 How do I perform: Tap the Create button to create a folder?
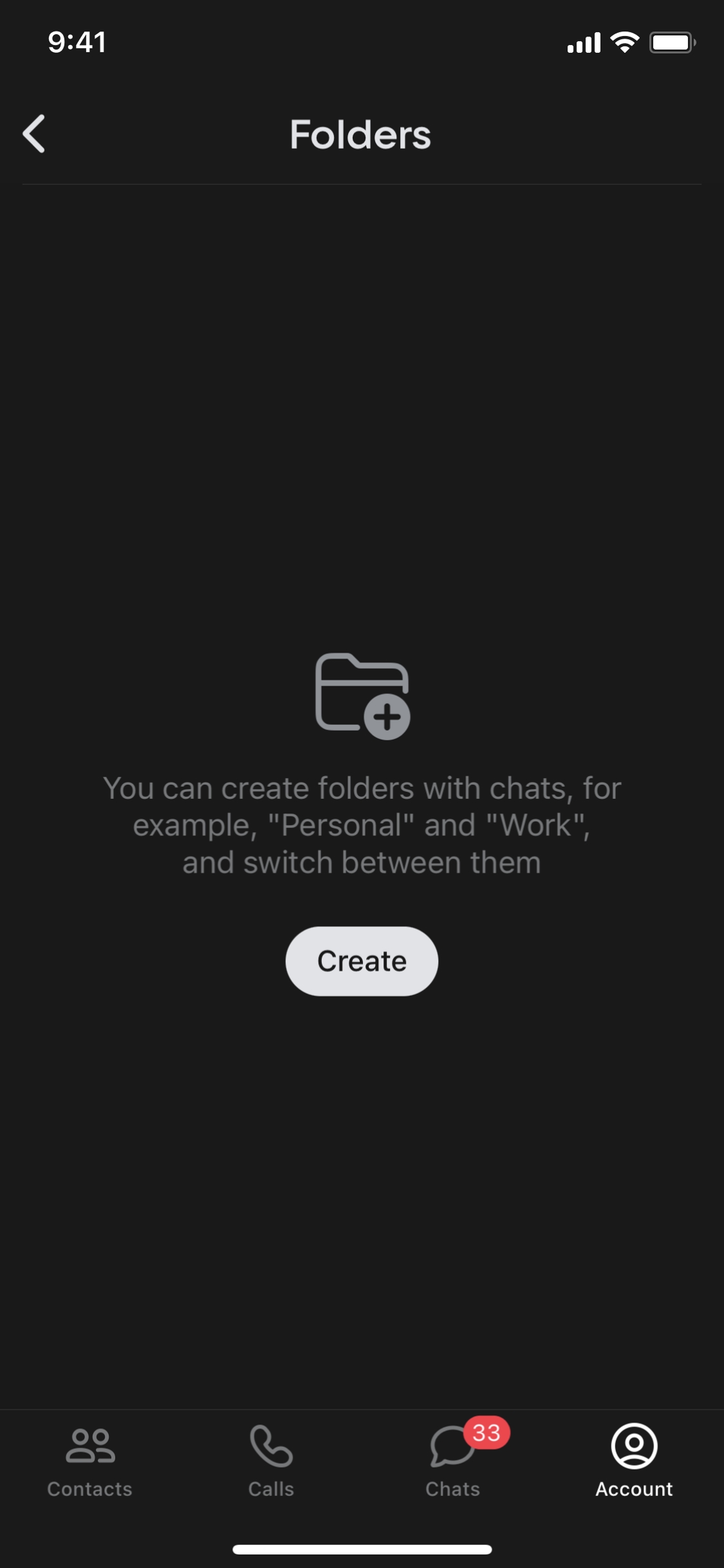click(x=362, y=961)
